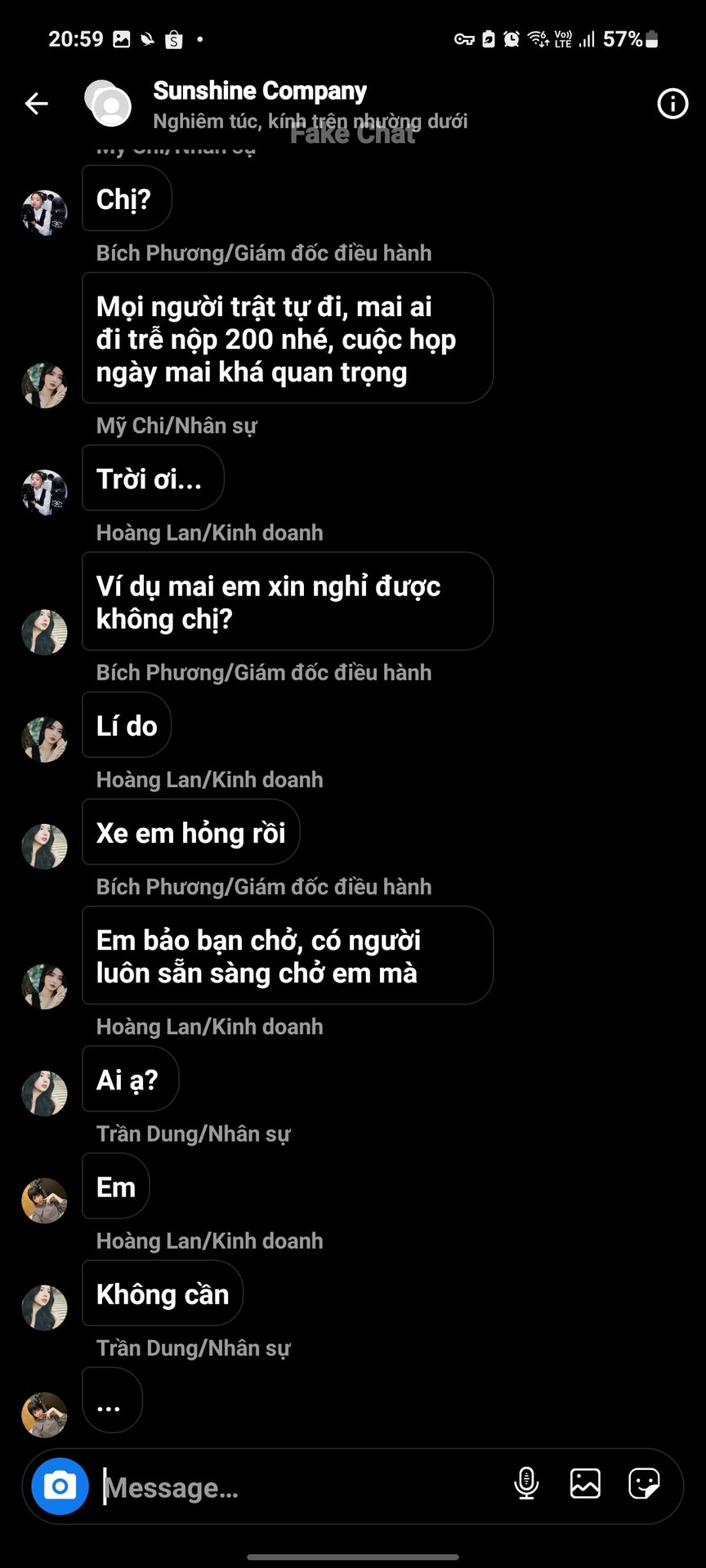Open Trần Dung's avatar beside "Em"
Screen dimensions: 706x1568
44,1200
